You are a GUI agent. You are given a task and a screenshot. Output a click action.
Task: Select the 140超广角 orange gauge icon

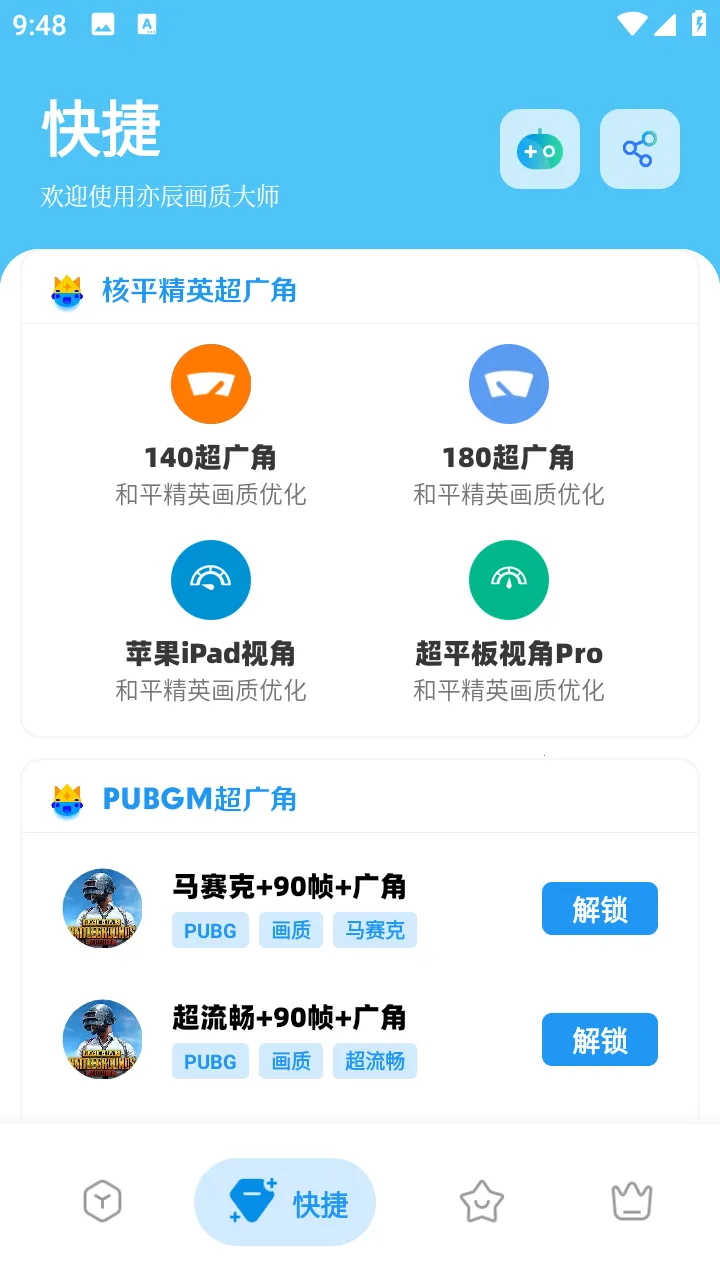(x=210, y=383)
